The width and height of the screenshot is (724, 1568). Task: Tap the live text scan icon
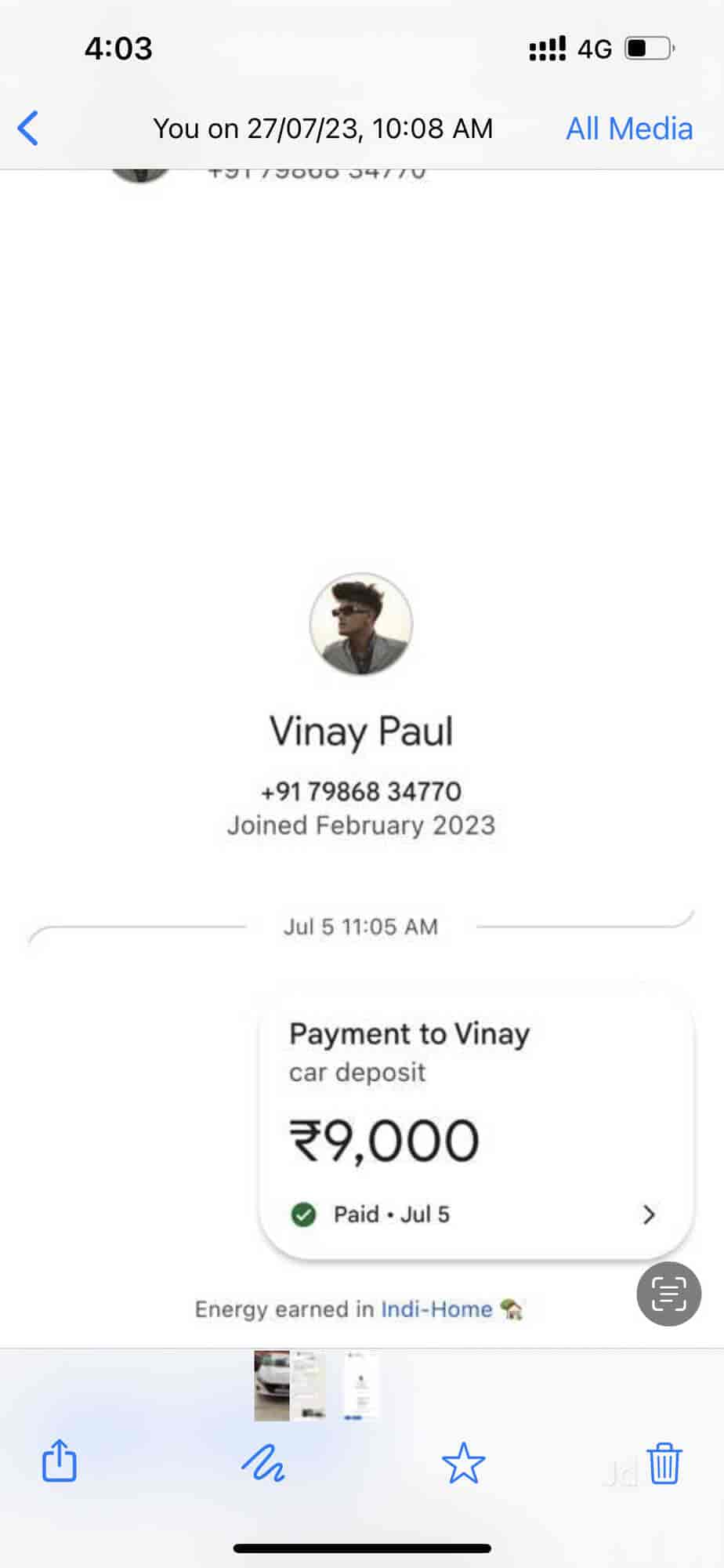click(x=668, y=1294)
